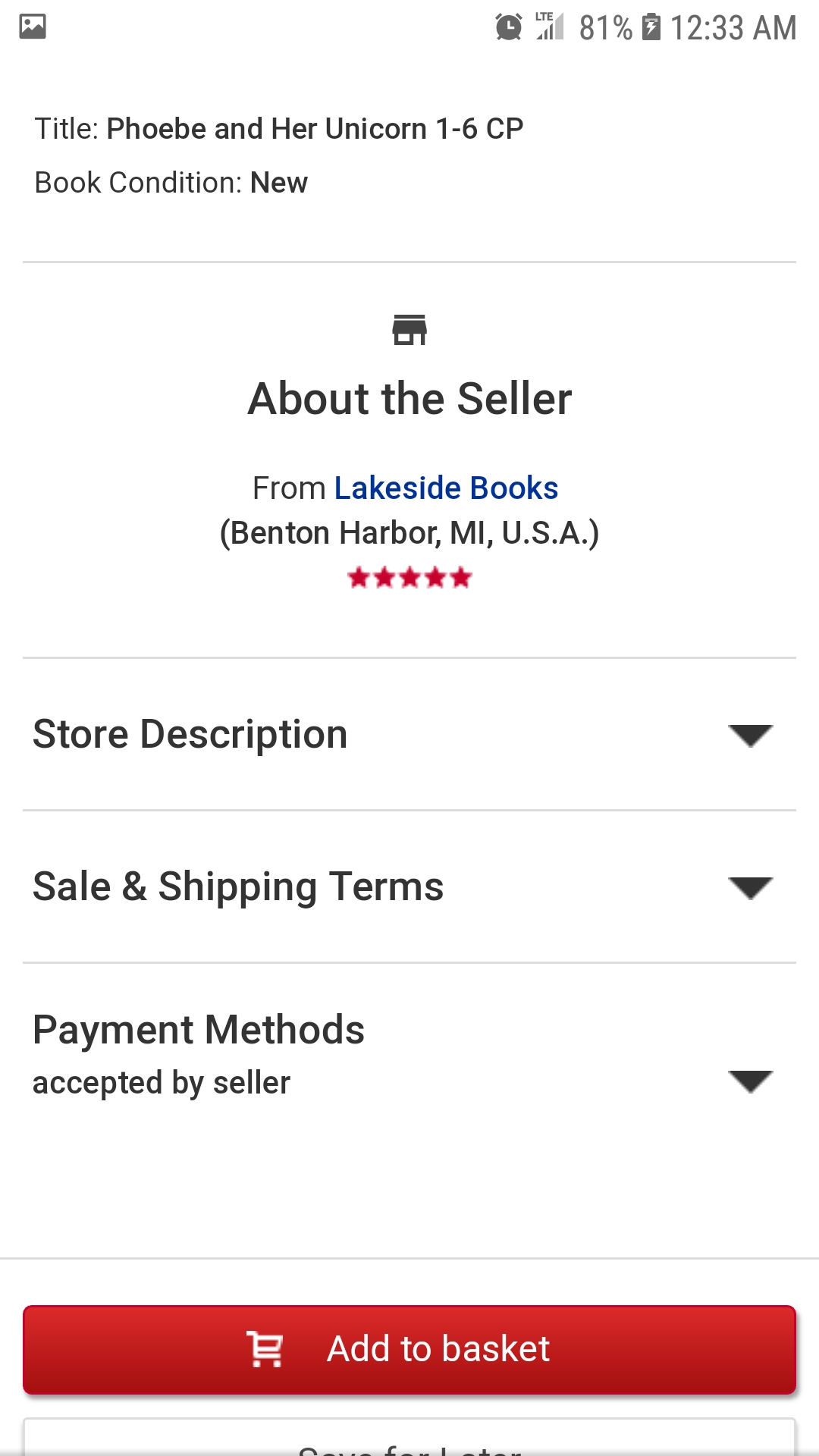
Task: Click the storefront icon above About the Seller
Action: click(409, 329)
